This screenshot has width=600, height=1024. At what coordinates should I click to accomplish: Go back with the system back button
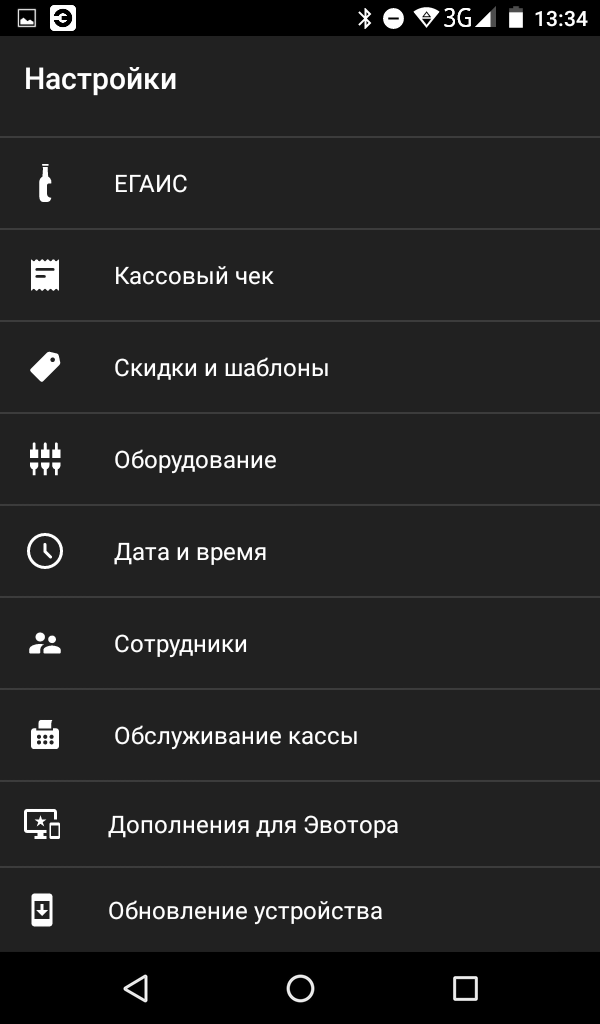(x=136, y=988)
